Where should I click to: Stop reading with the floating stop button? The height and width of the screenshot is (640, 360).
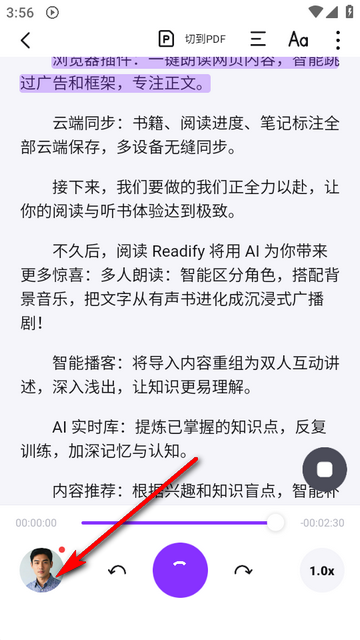pyautogui.click(x=325, y=469)
